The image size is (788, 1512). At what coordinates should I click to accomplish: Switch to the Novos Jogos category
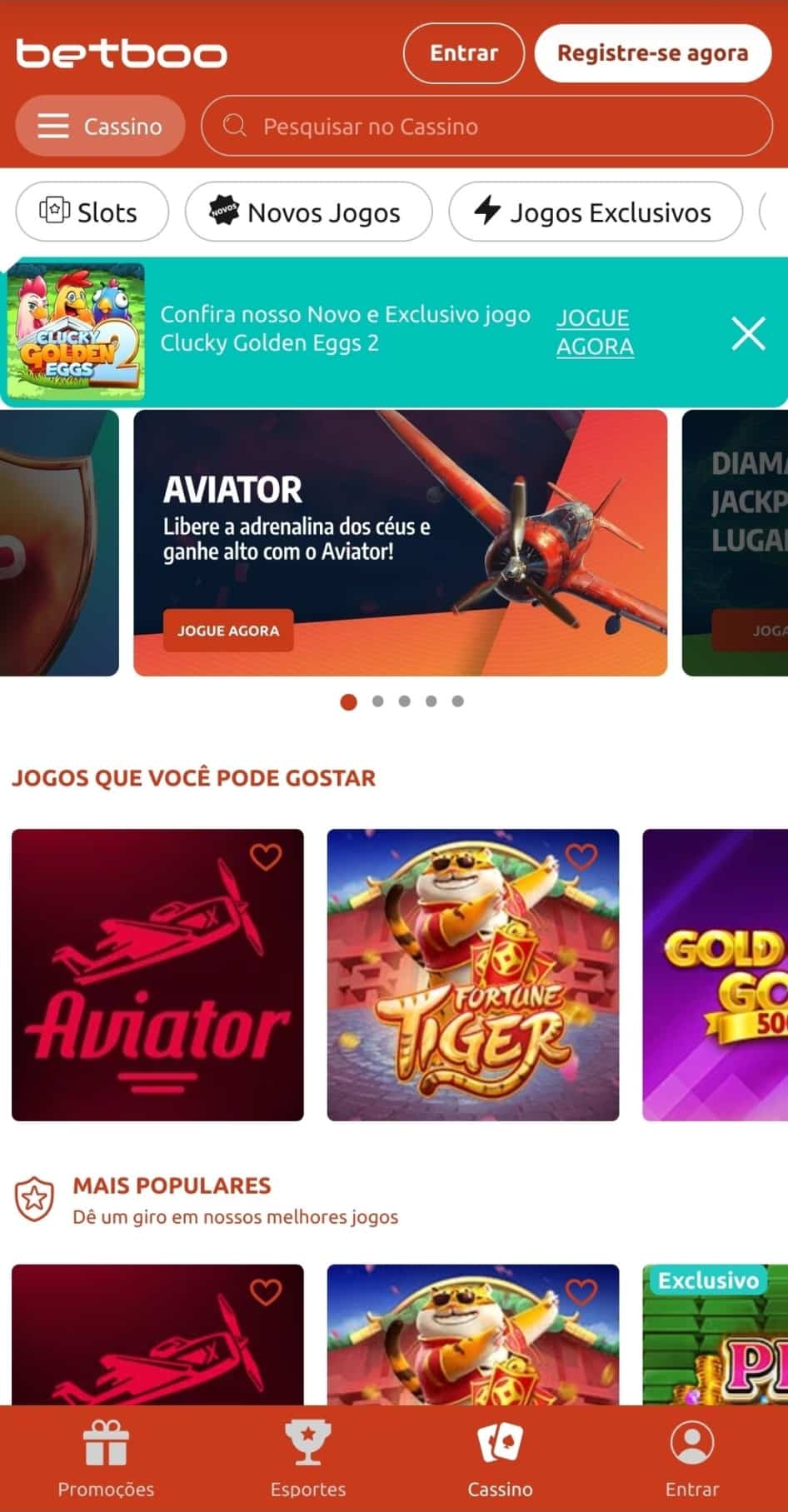[x=308, y=212]
